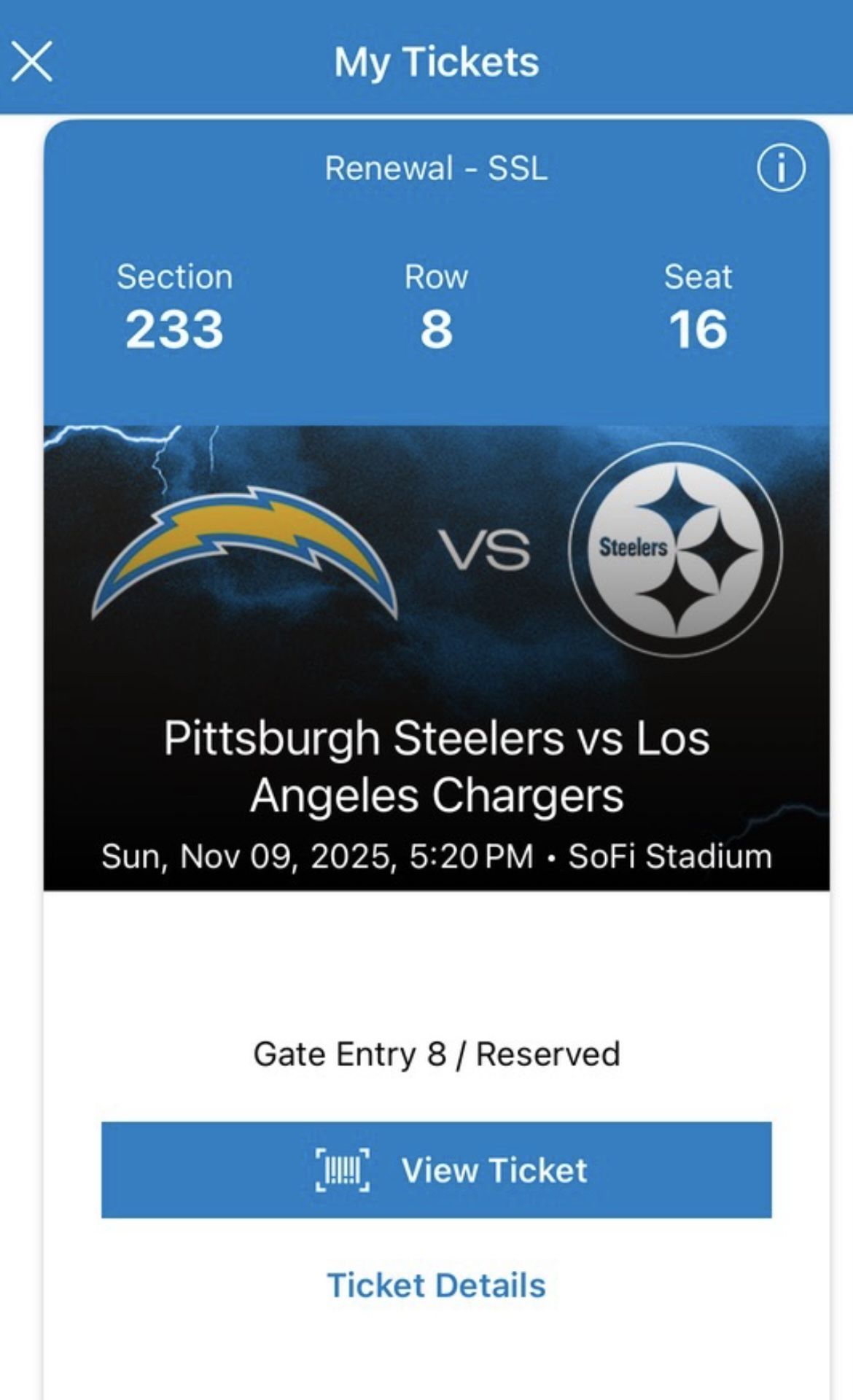Viewport: 853px width, 1400px height.
Task: Tap the Pittsburgh Steelers vs Los Angeles Chargers title
Action: point(436,763)
